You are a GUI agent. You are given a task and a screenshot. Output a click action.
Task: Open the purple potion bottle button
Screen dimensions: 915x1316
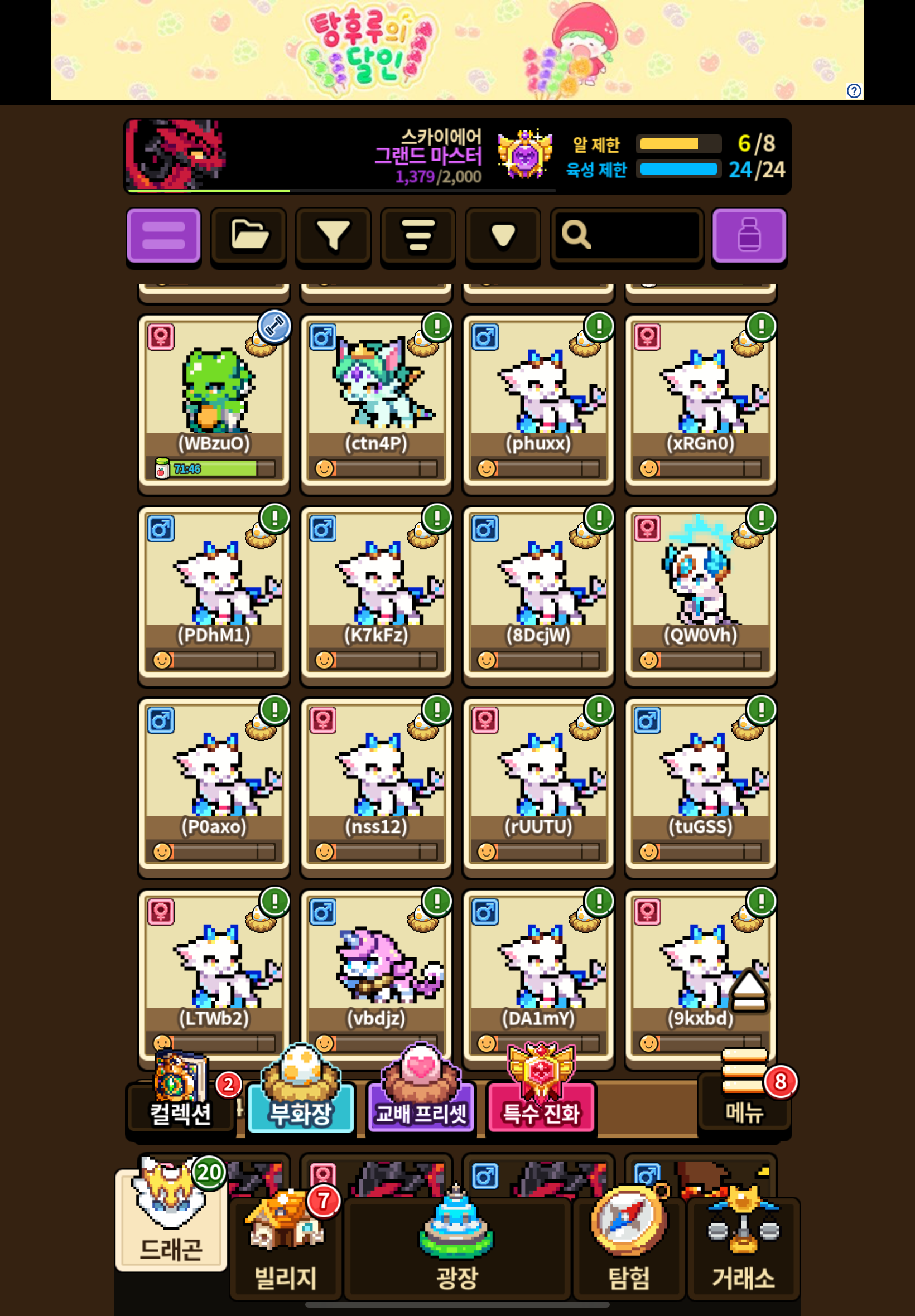749,236
